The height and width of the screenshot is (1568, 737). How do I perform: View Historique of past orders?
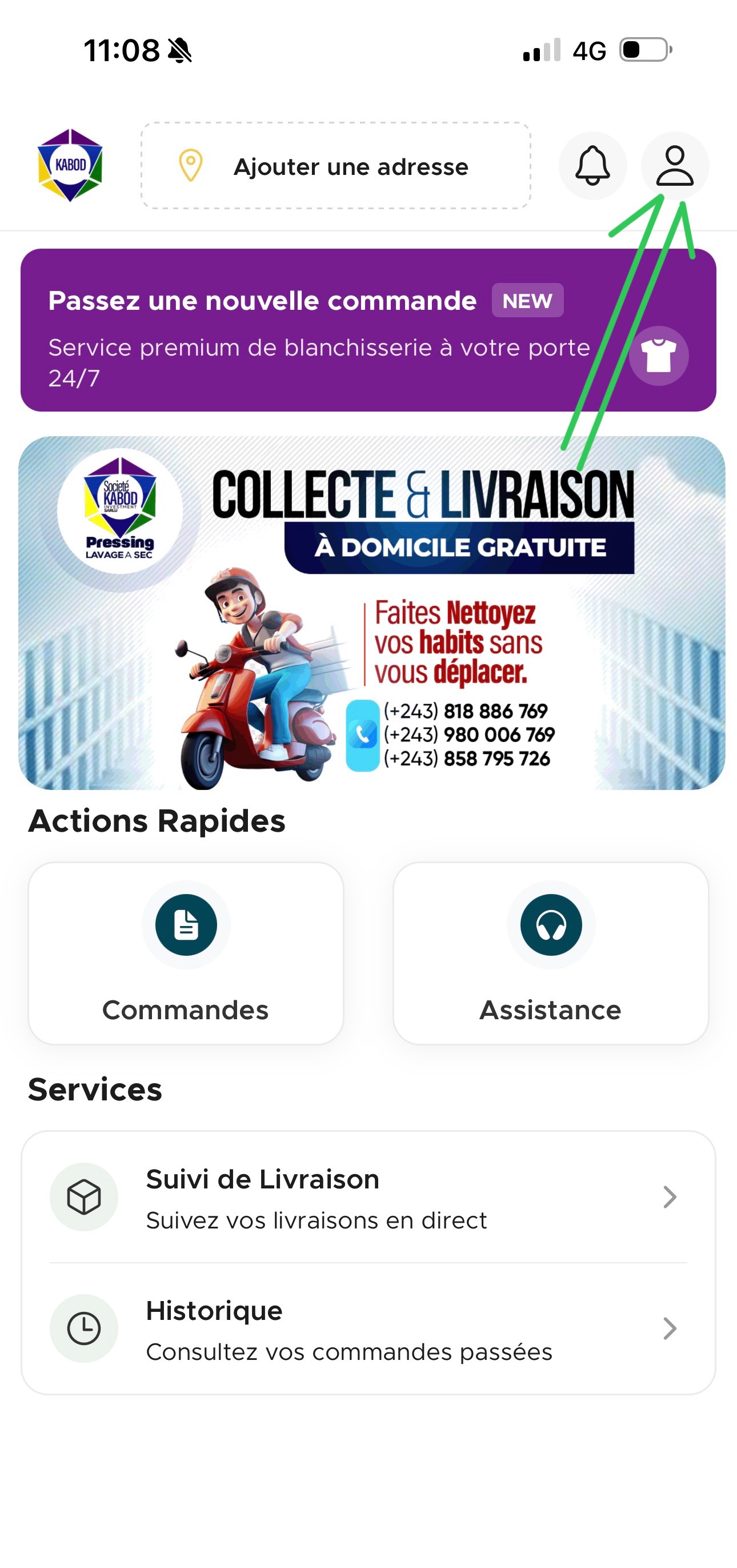[367, 1329]
